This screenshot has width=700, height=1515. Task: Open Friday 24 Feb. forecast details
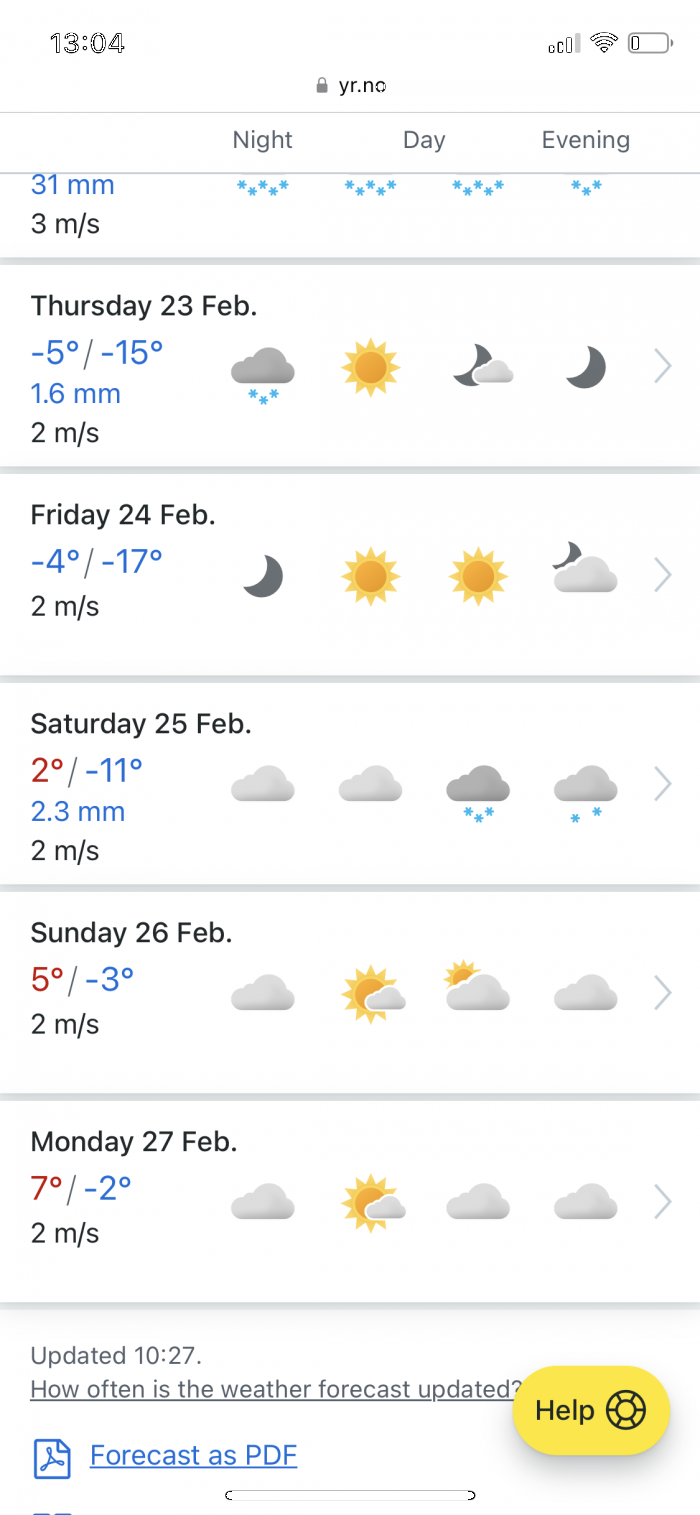pyautogui.click(x=350, y=576)
